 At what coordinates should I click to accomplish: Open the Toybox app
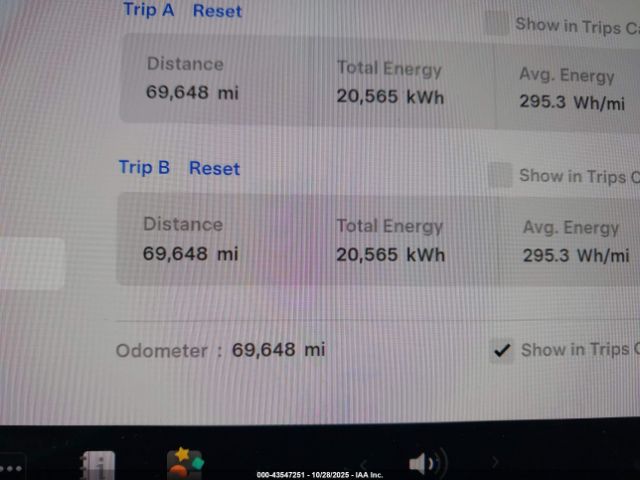(185, 463)
